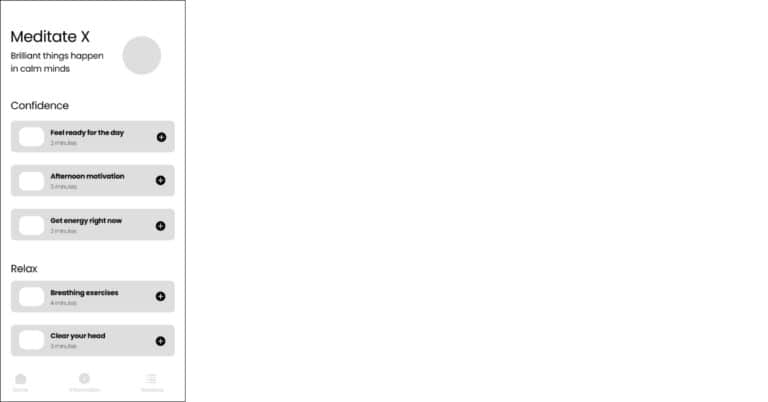Switch to the middle bottom tab
The height and width of the screenshot is (402, 768).
[84, 381]
